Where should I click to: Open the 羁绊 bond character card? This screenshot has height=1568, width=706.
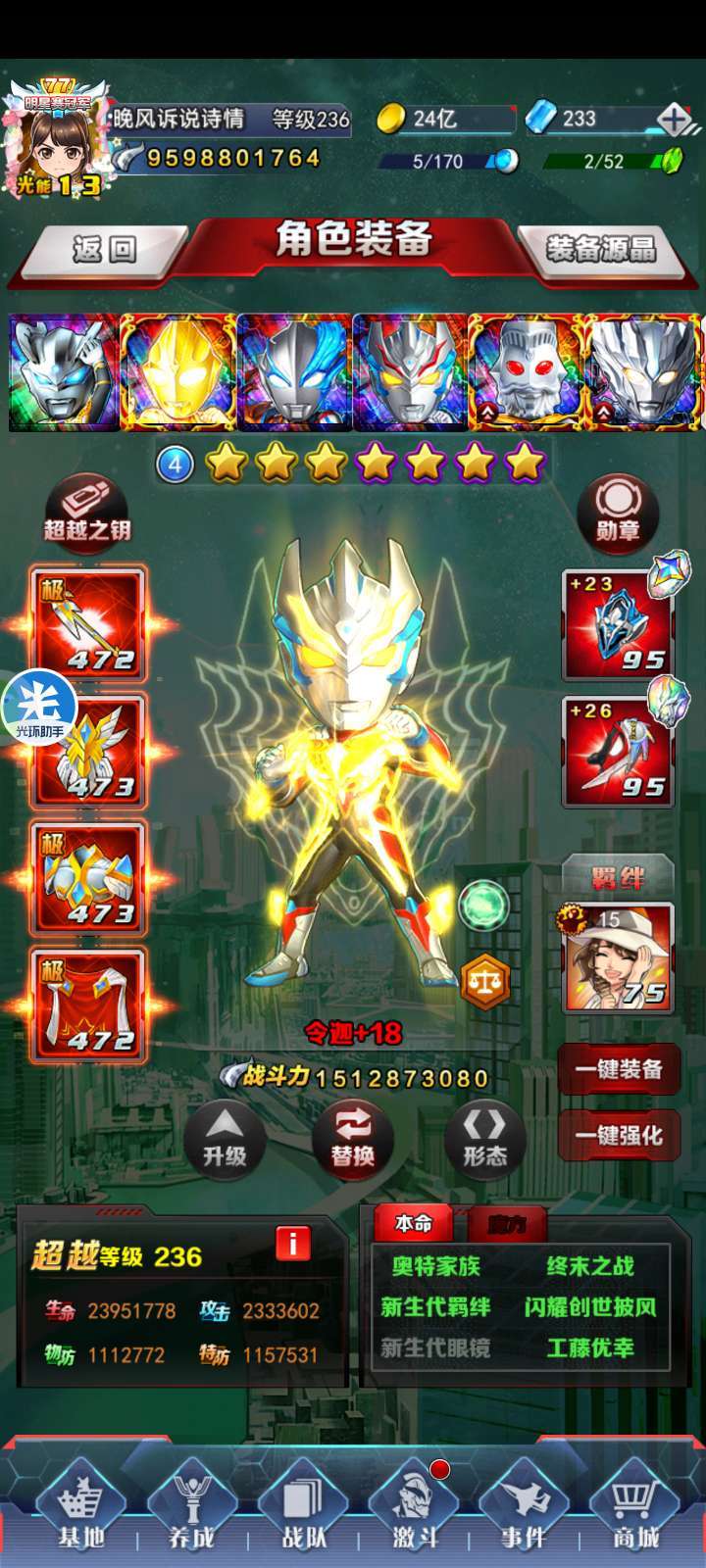tap(618, 957)
